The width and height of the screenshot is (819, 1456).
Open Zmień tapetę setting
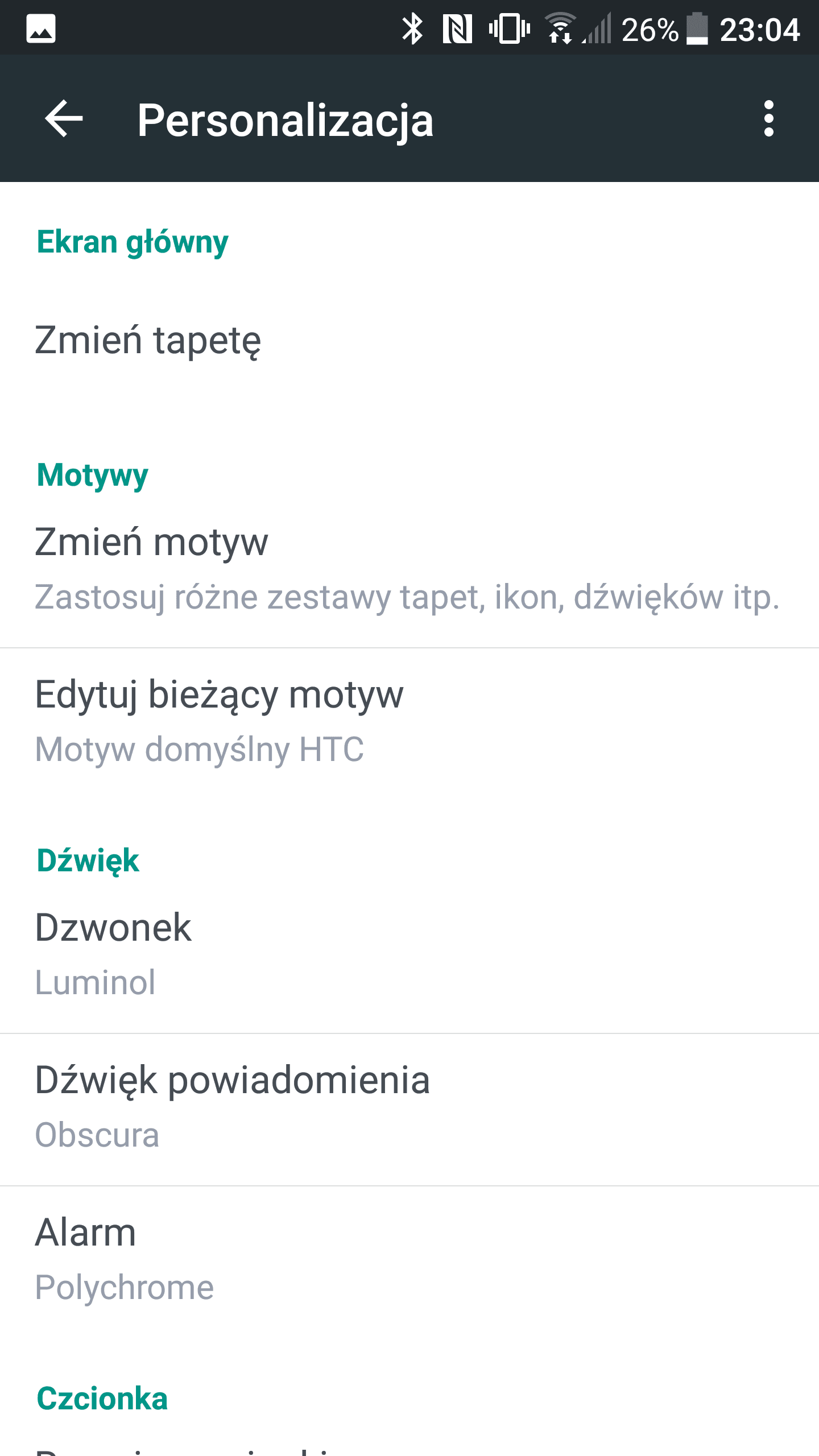[x=409, y=341]
